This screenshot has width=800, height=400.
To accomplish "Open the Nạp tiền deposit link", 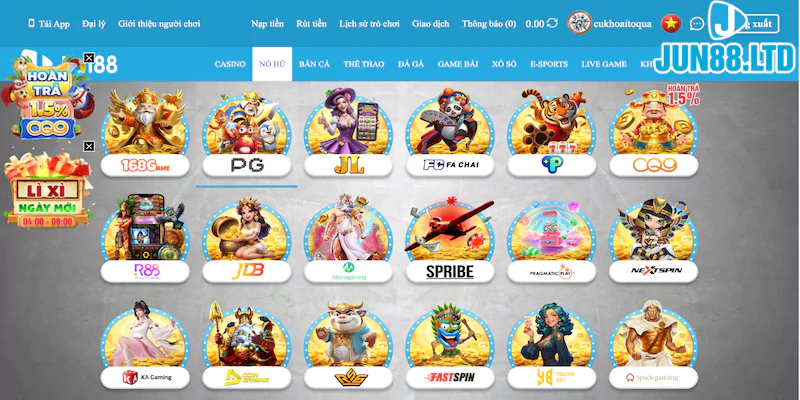I will coord(267,23).
